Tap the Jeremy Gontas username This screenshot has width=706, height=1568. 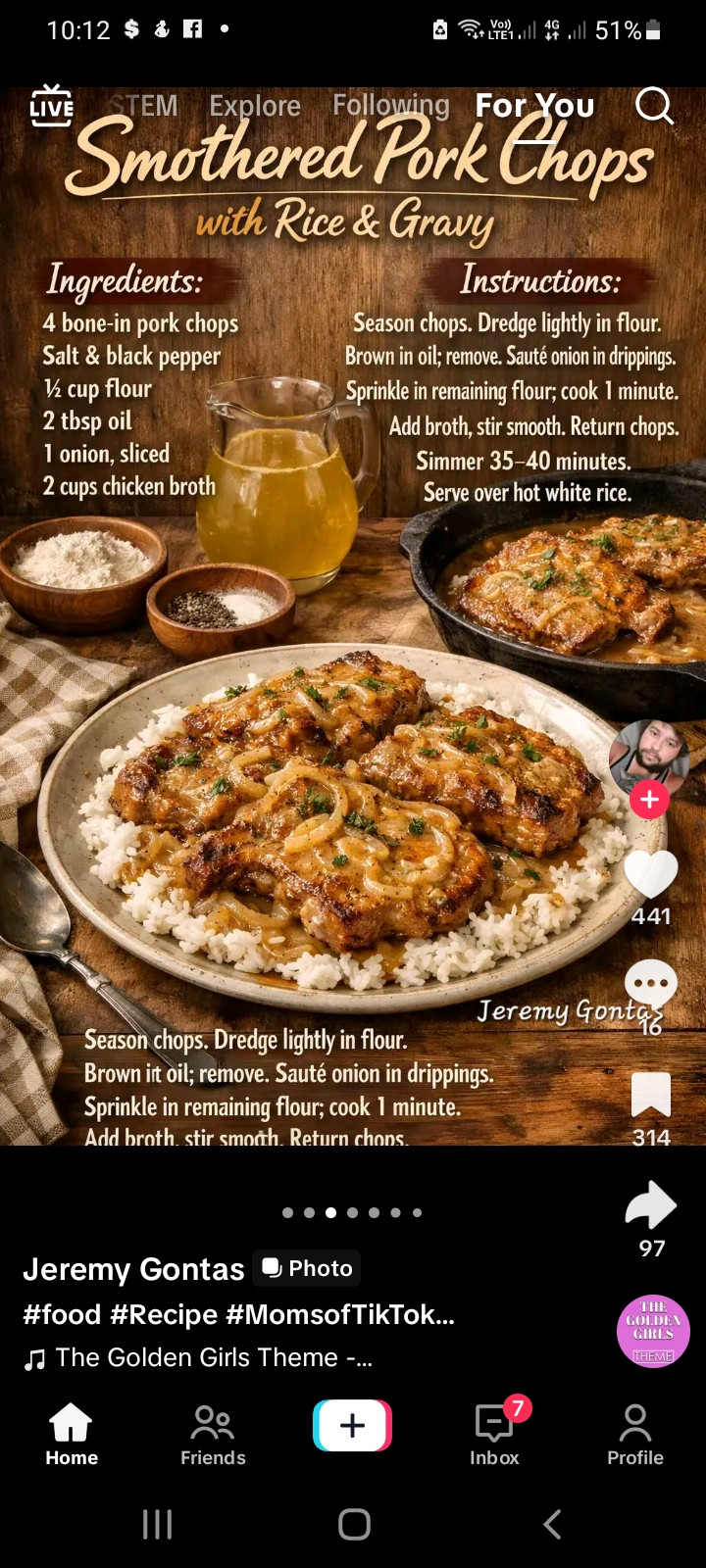[x=133, y=1269]
